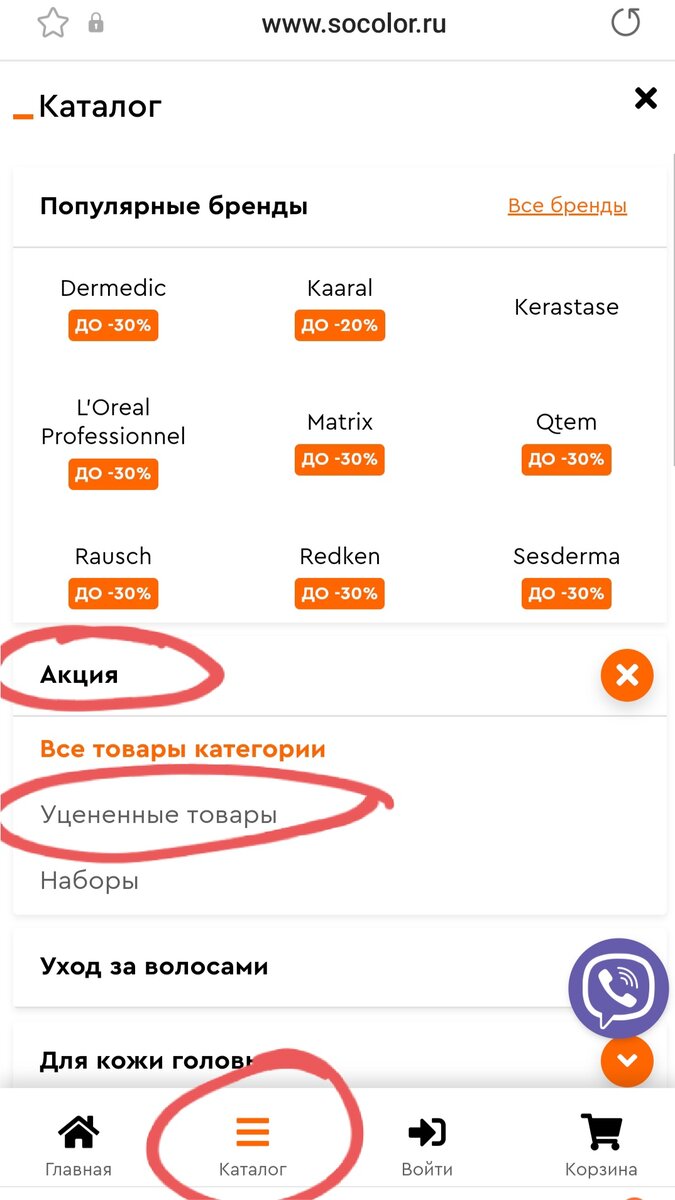Go to the Главная tab

pos(78,1145)
